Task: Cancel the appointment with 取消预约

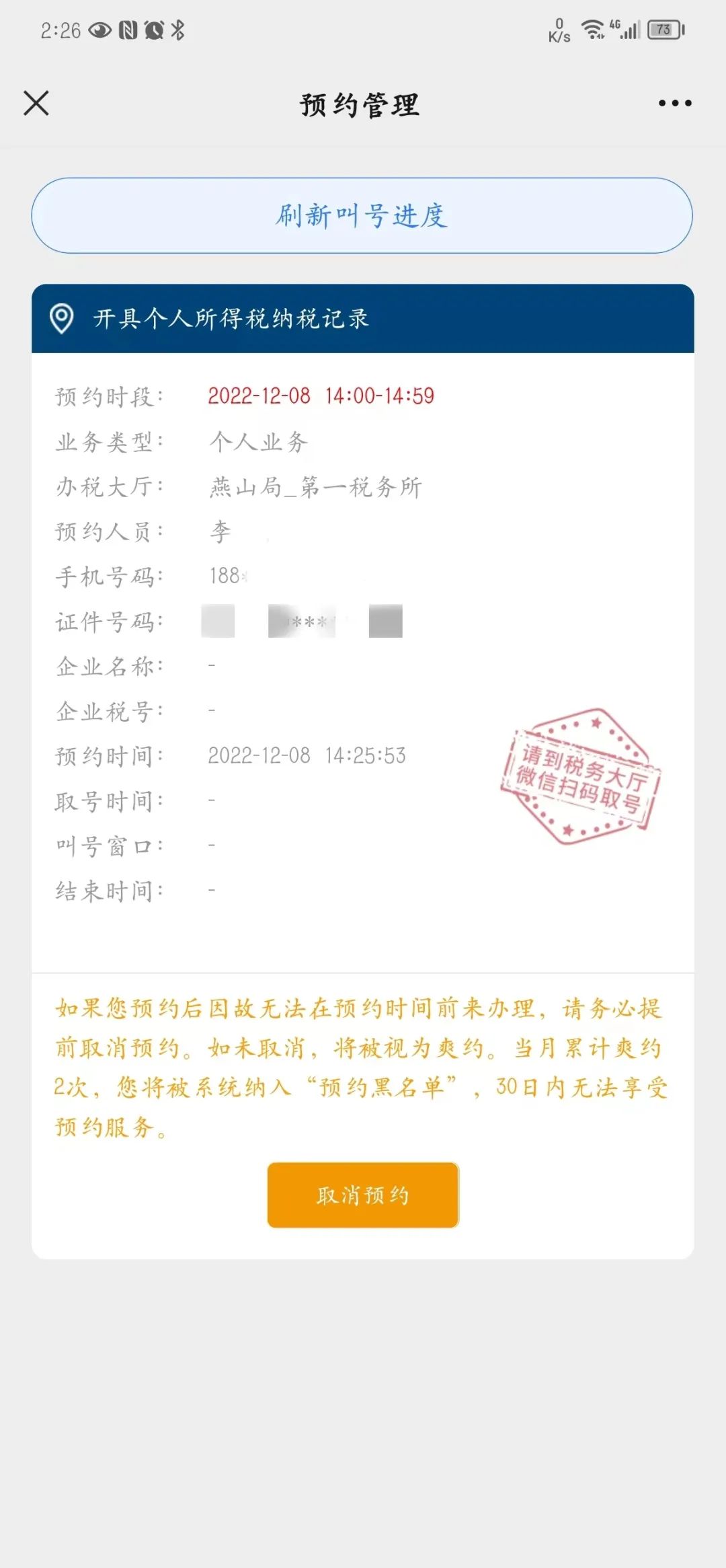Action: tap(363, 1195)
